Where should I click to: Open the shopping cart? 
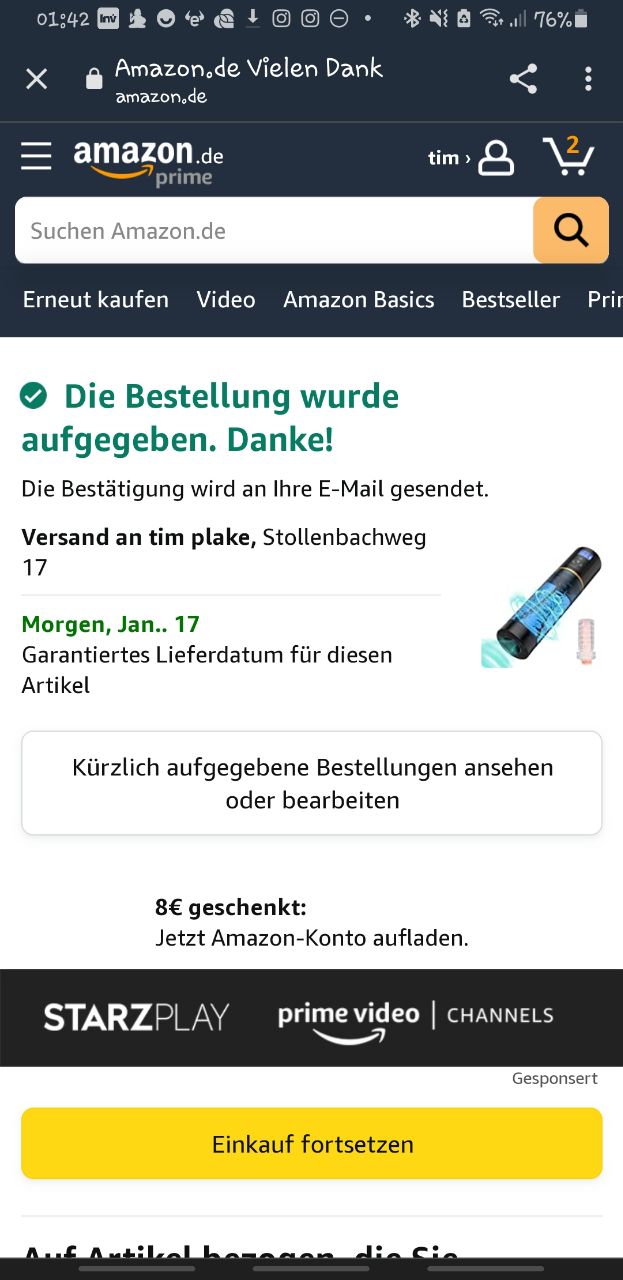pos(569,157)
